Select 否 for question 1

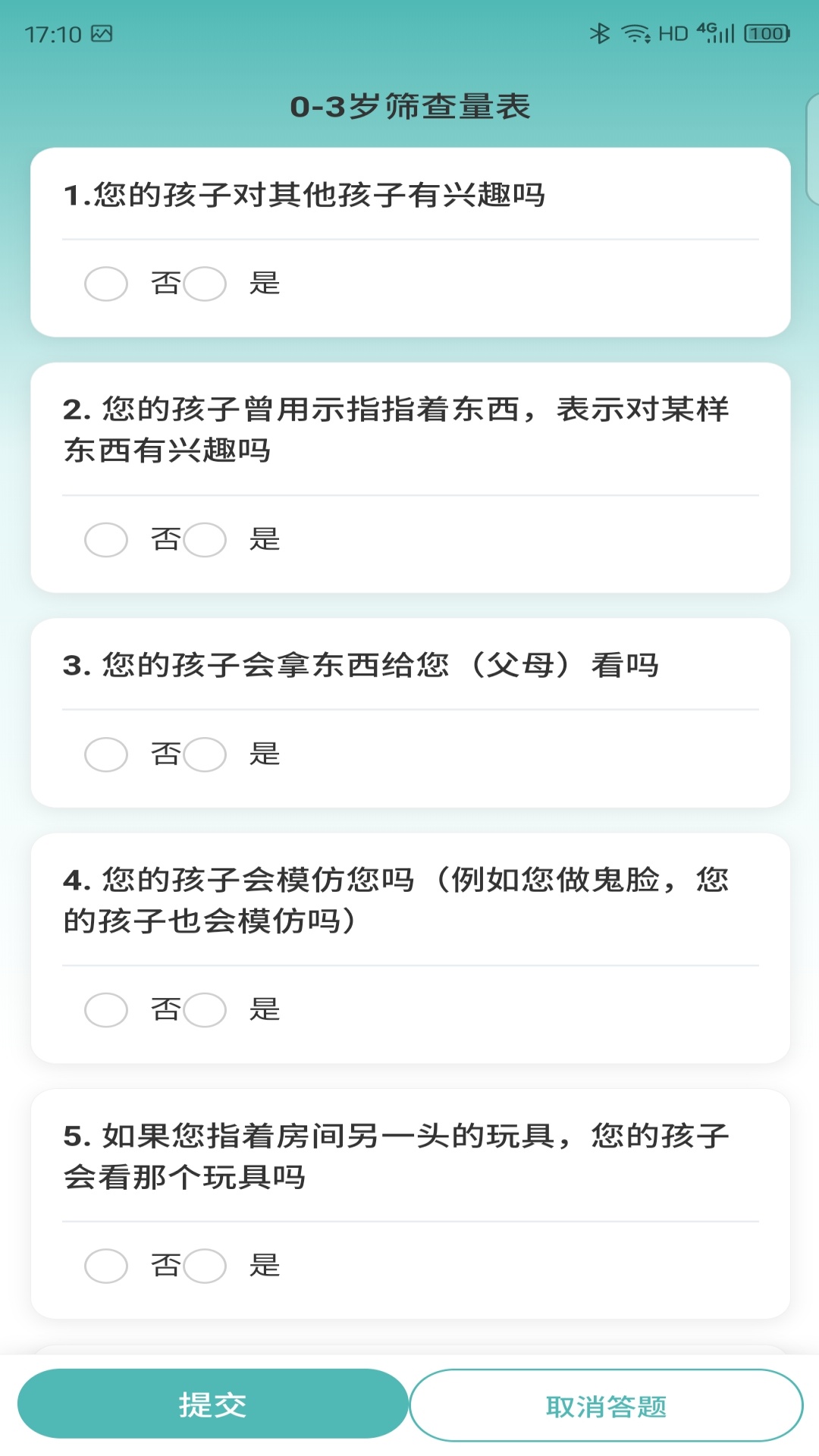[x=106, y=284]
